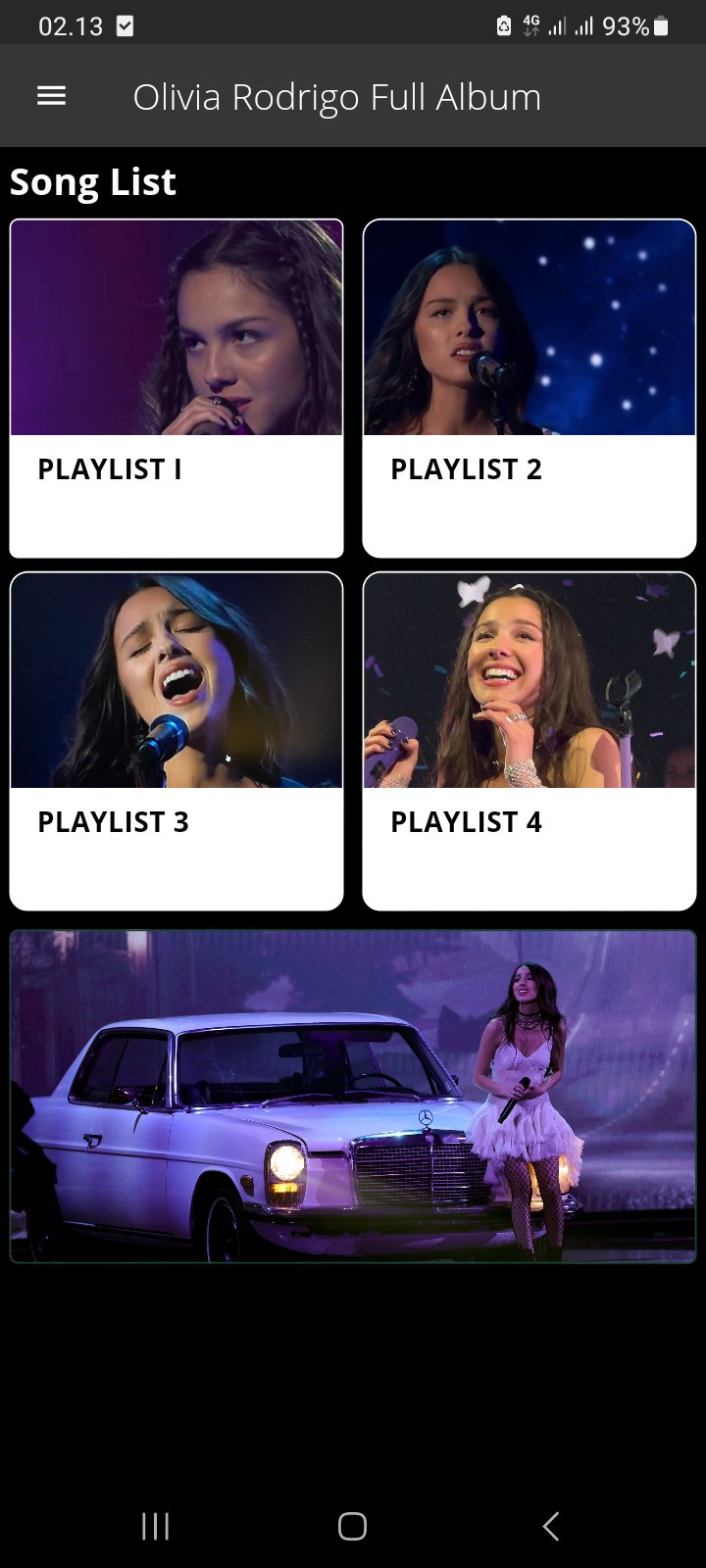Viewport: 706px width, 1568px height.
Task: Tap the 4G network indicator
Action: pyautogui.click(x=530, y=25)
